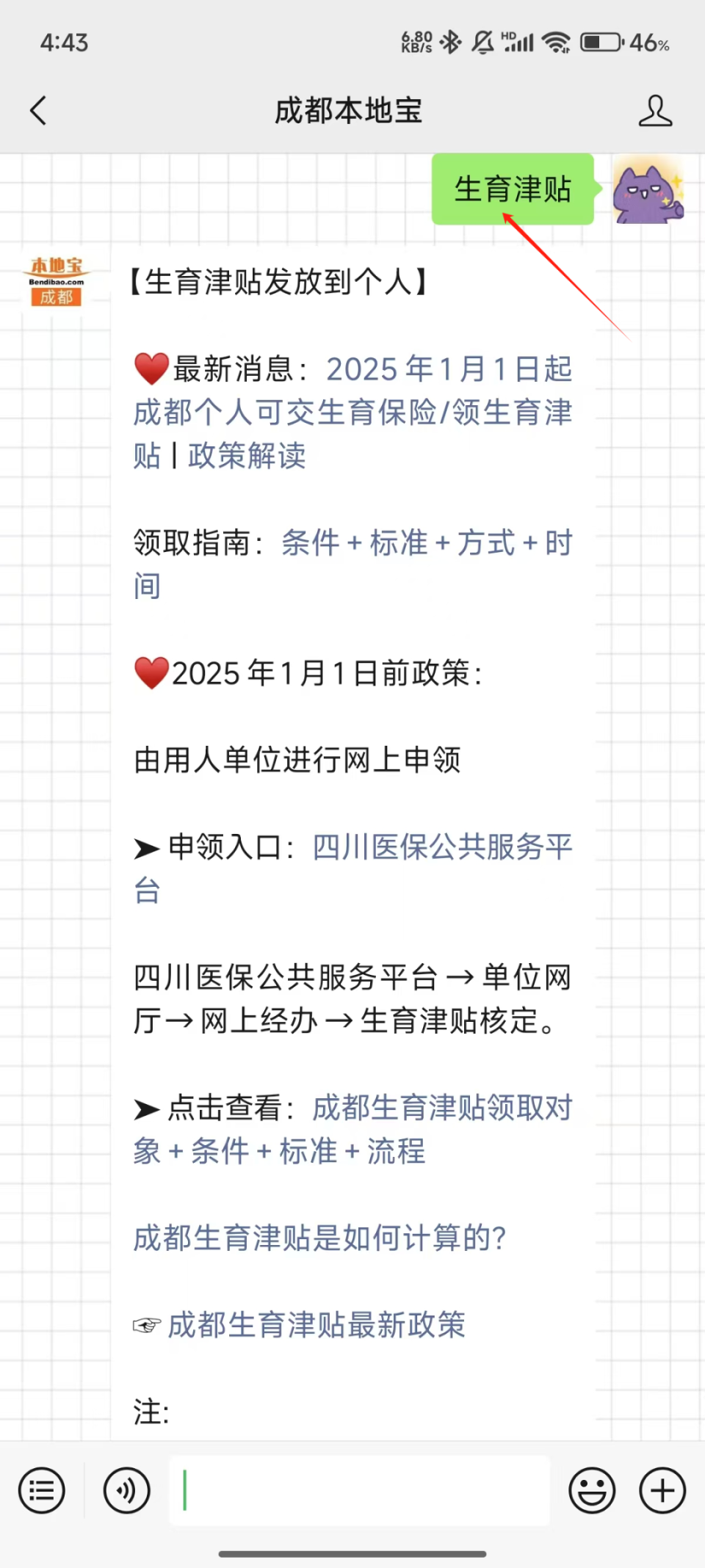705x1568 pixels.
Task: Open 成都生育津贴最新政策 link
Action: tap(317, 1325)
